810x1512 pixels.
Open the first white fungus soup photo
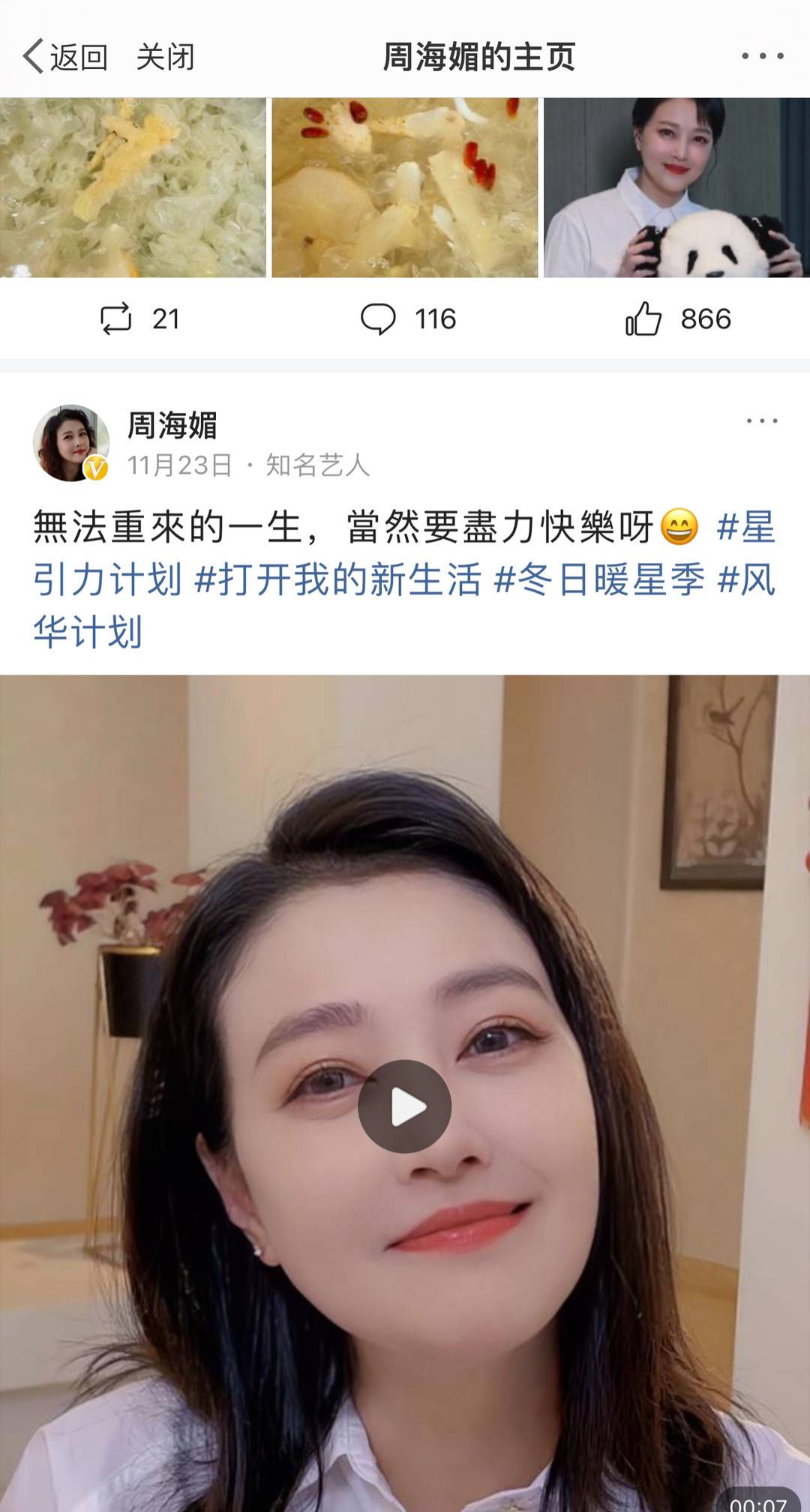(133, 187)
